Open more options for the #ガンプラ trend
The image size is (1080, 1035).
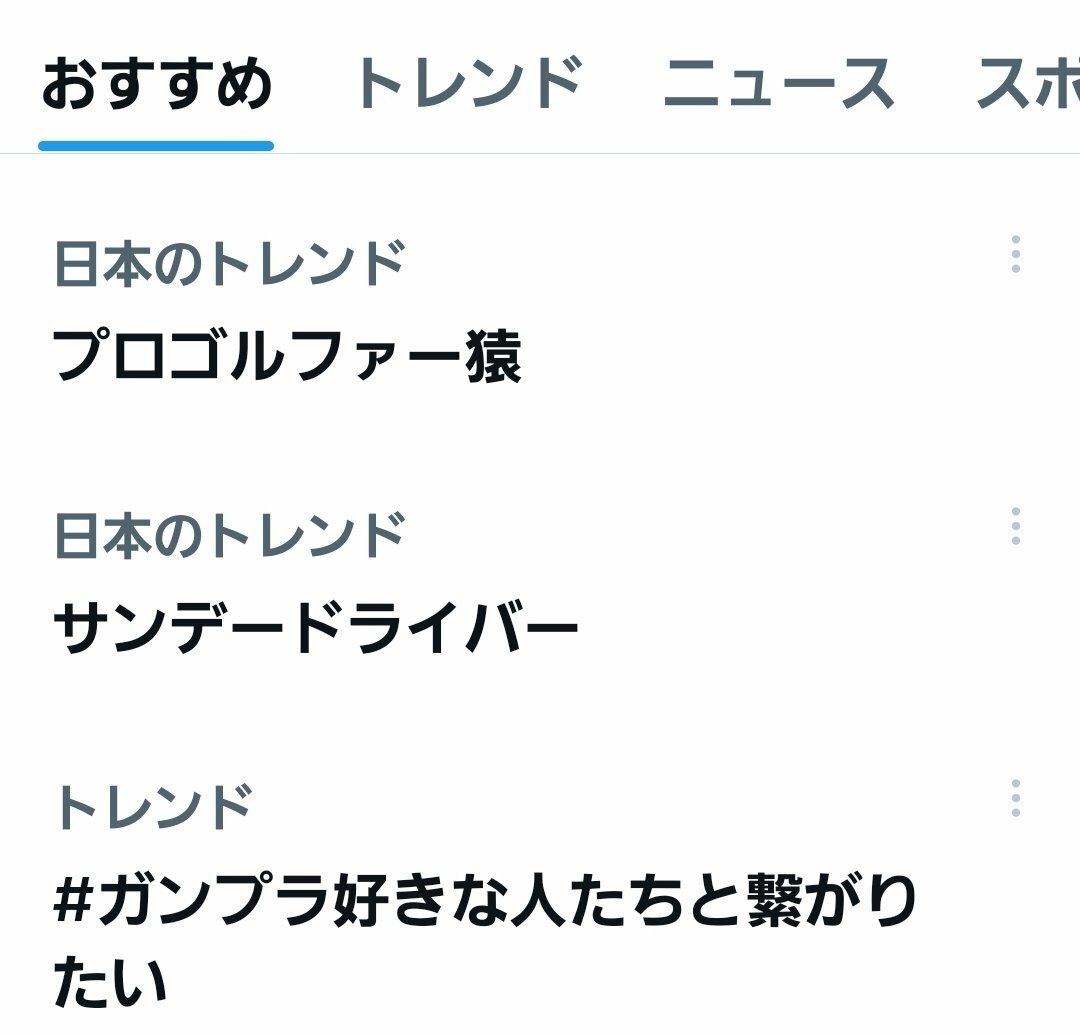coord(1015,798)
